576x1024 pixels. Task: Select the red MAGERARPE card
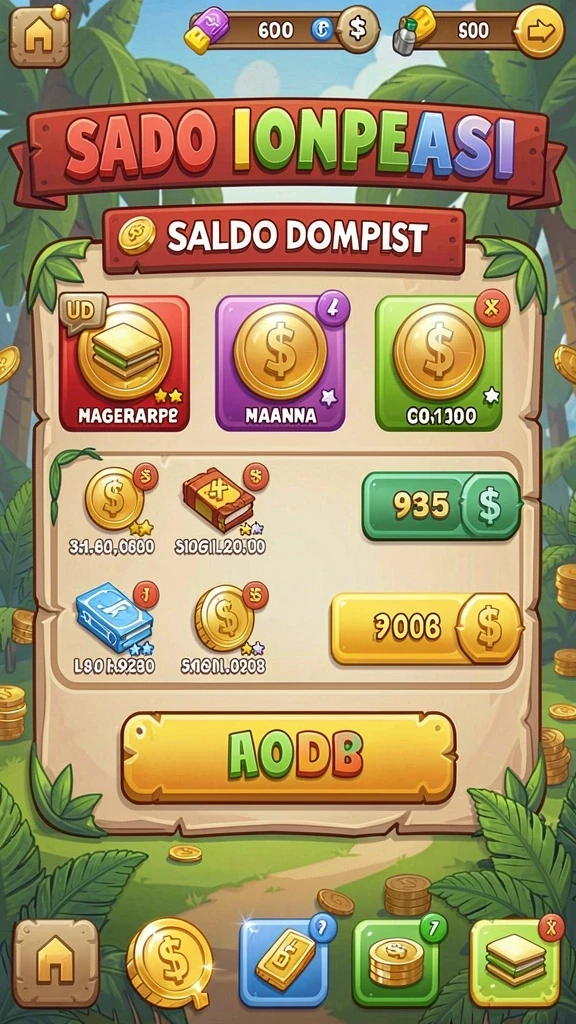pyautogui.click(x=124, y=362)
